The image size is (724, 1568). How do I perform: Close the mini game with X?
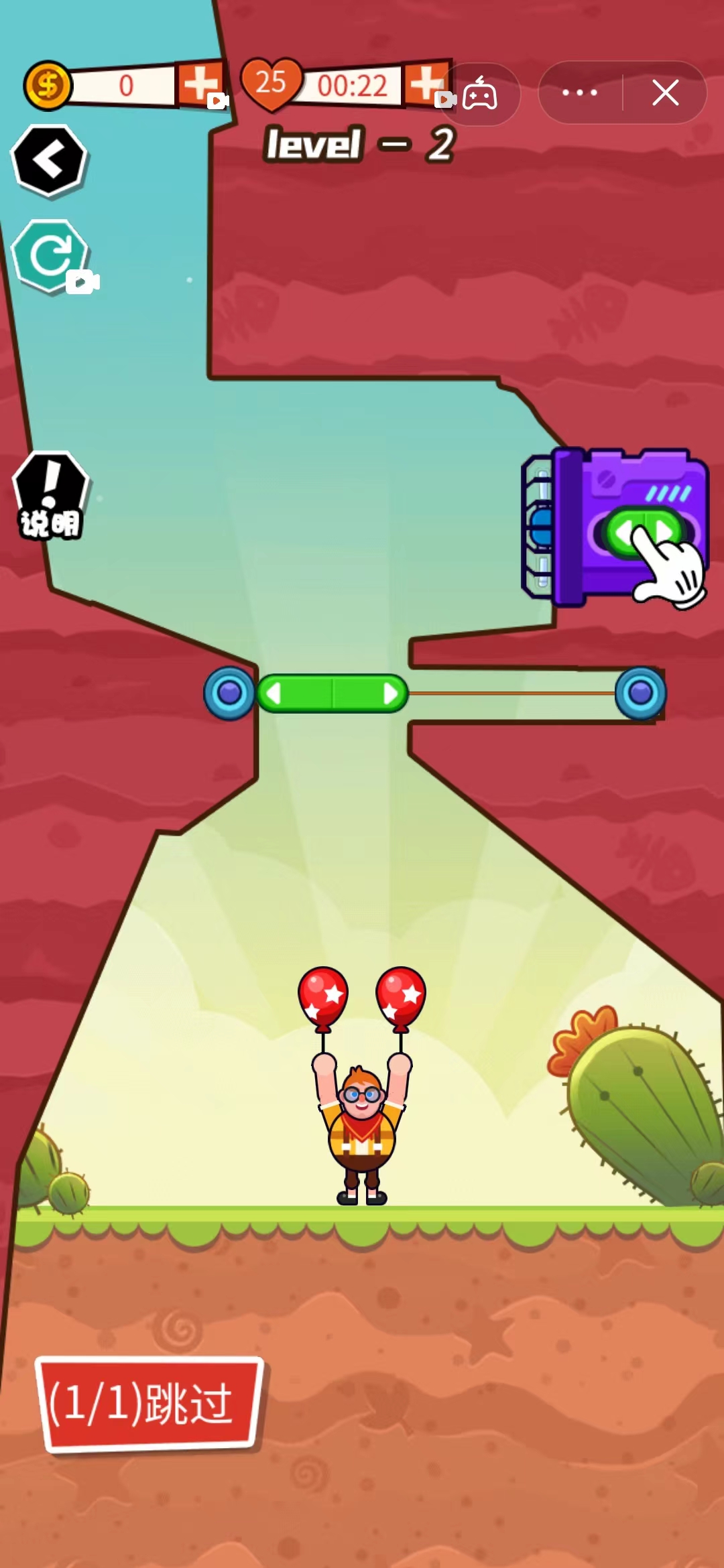click(665, 92)
